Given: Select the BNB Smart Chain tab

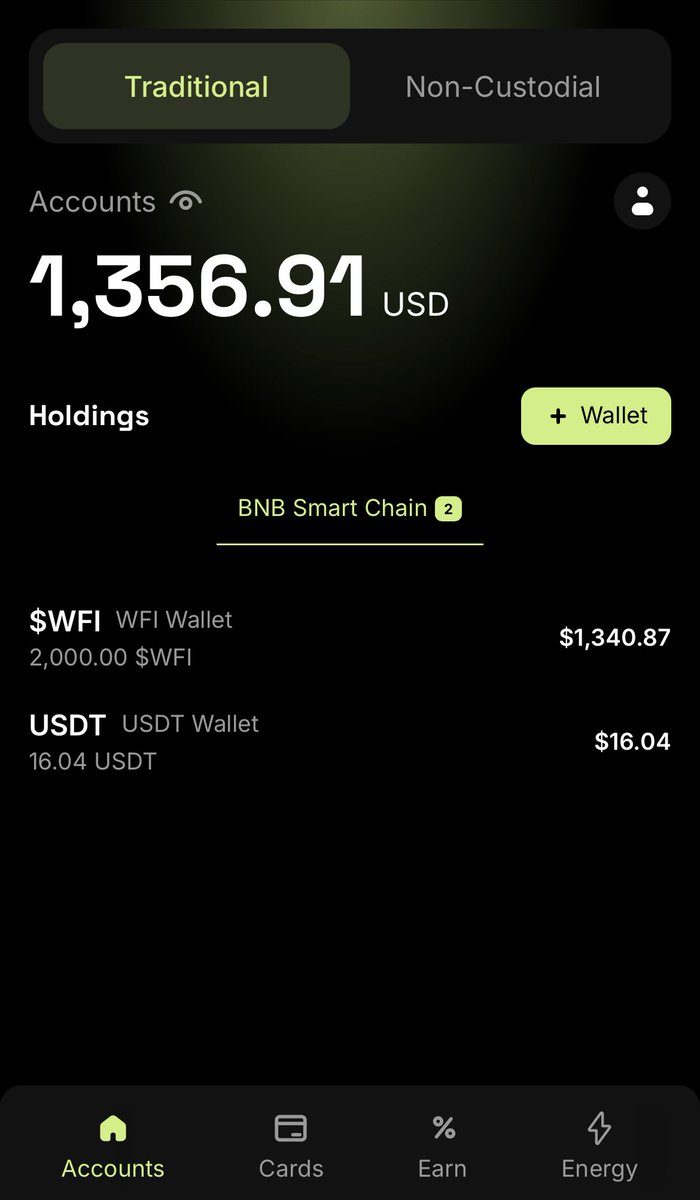Looking at the screenshot, I should [349, 509].
